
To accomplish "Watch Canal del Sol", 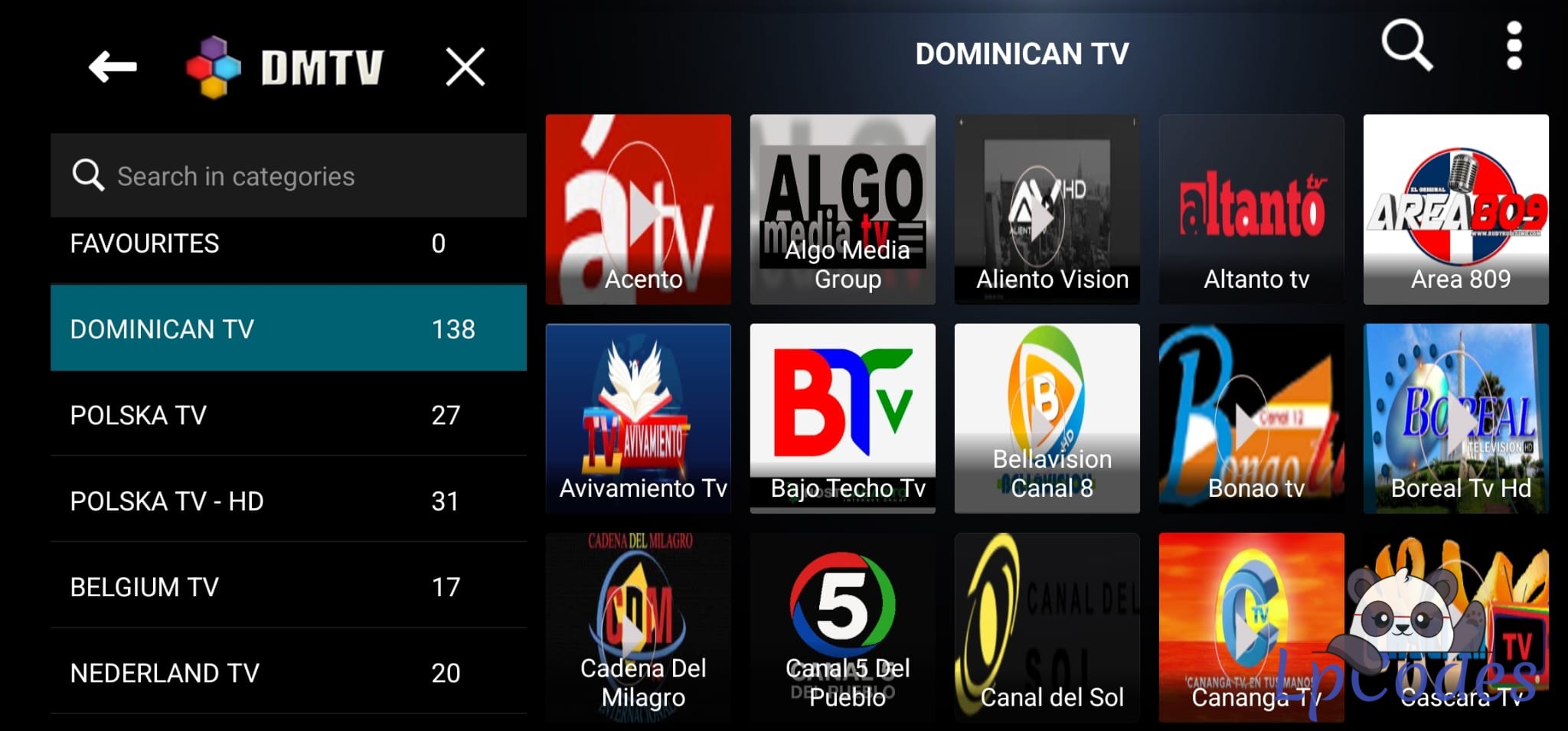I will pyautogui.click(x=1047, y=627).
